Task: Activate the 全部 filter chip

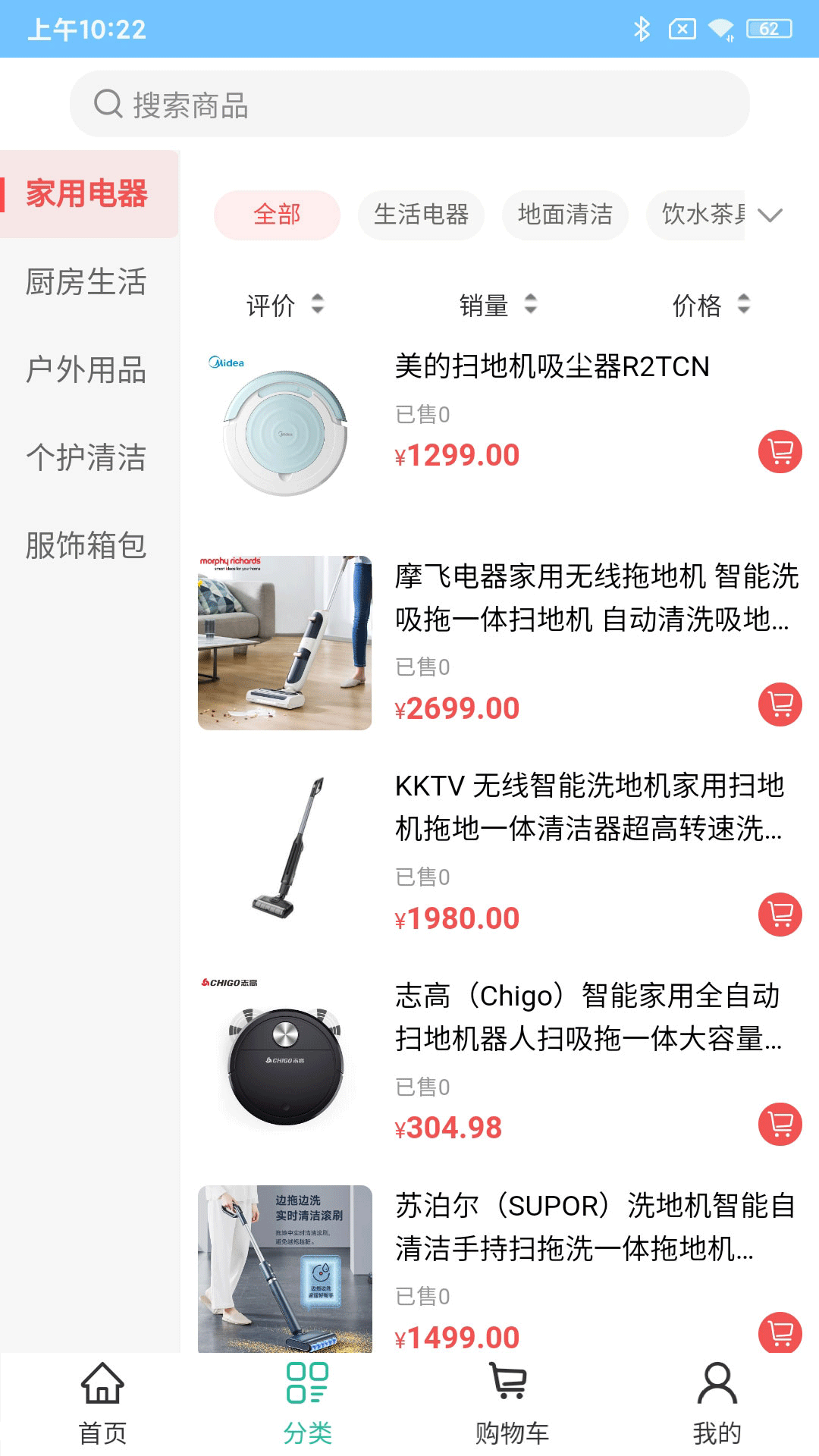Action: (x=277, y=215)
